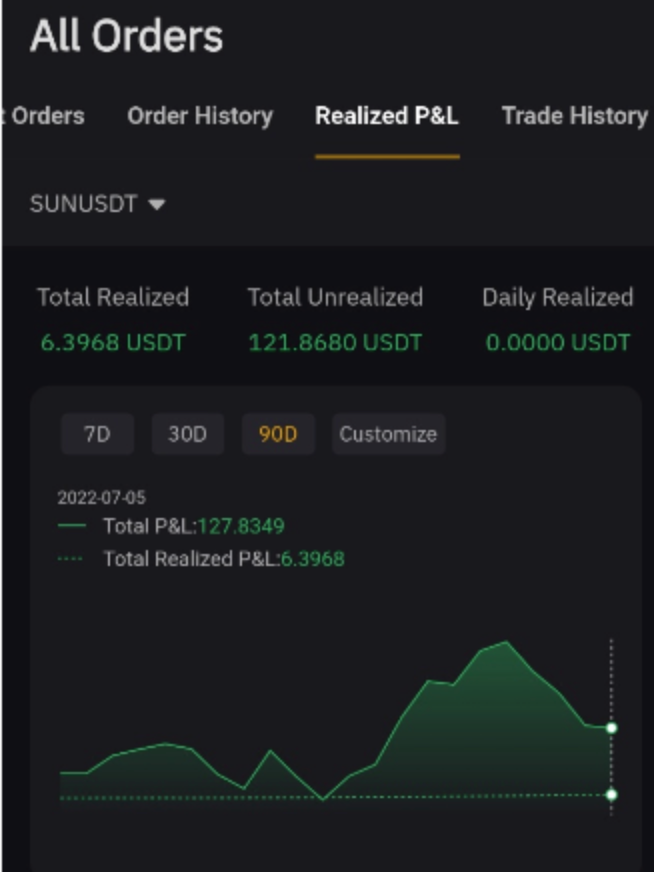Screen dimensions: 654x872
Task: Switch to the Order History tab
Action: coord(200,116)
